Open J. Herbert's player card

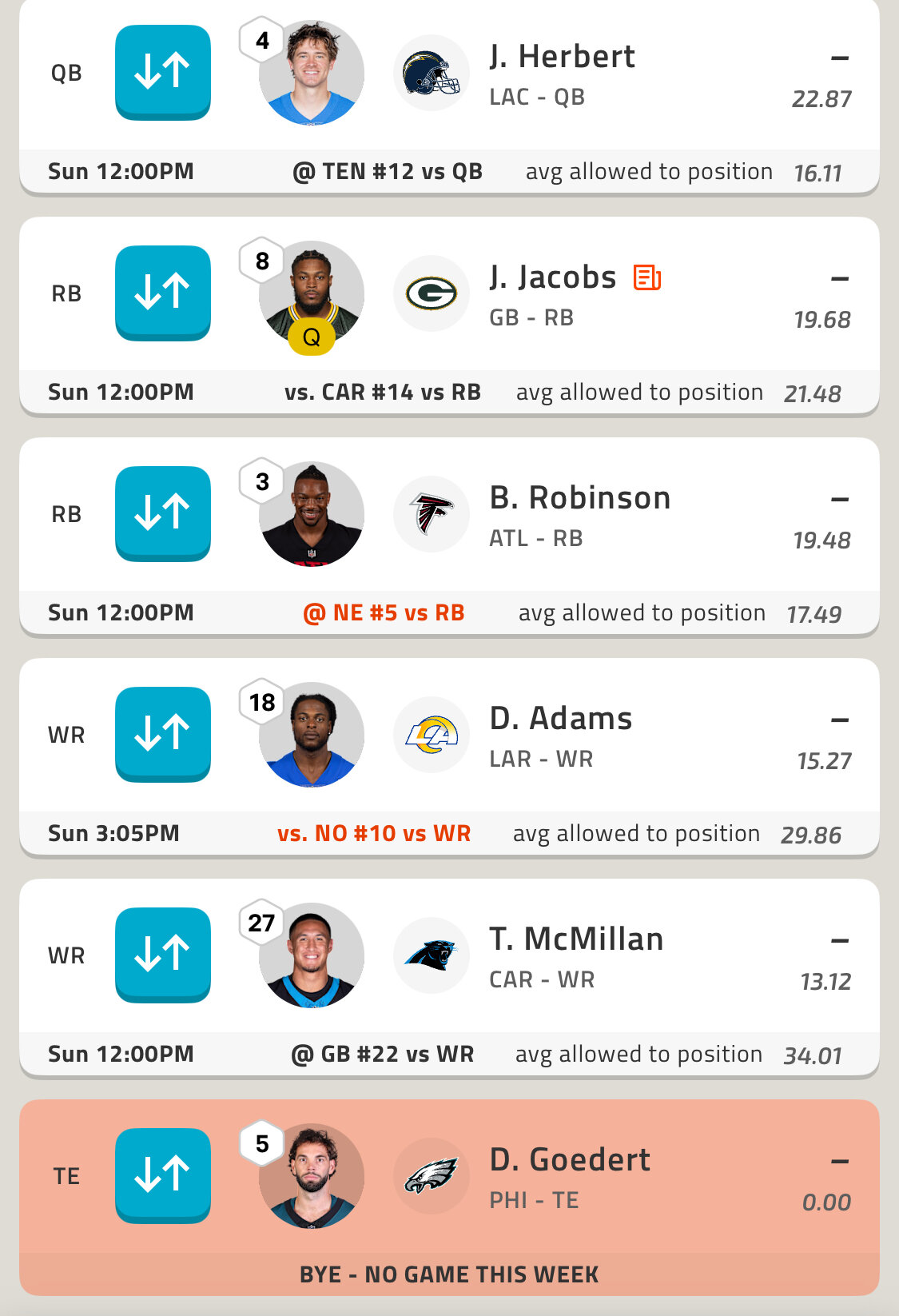[562, 57]
